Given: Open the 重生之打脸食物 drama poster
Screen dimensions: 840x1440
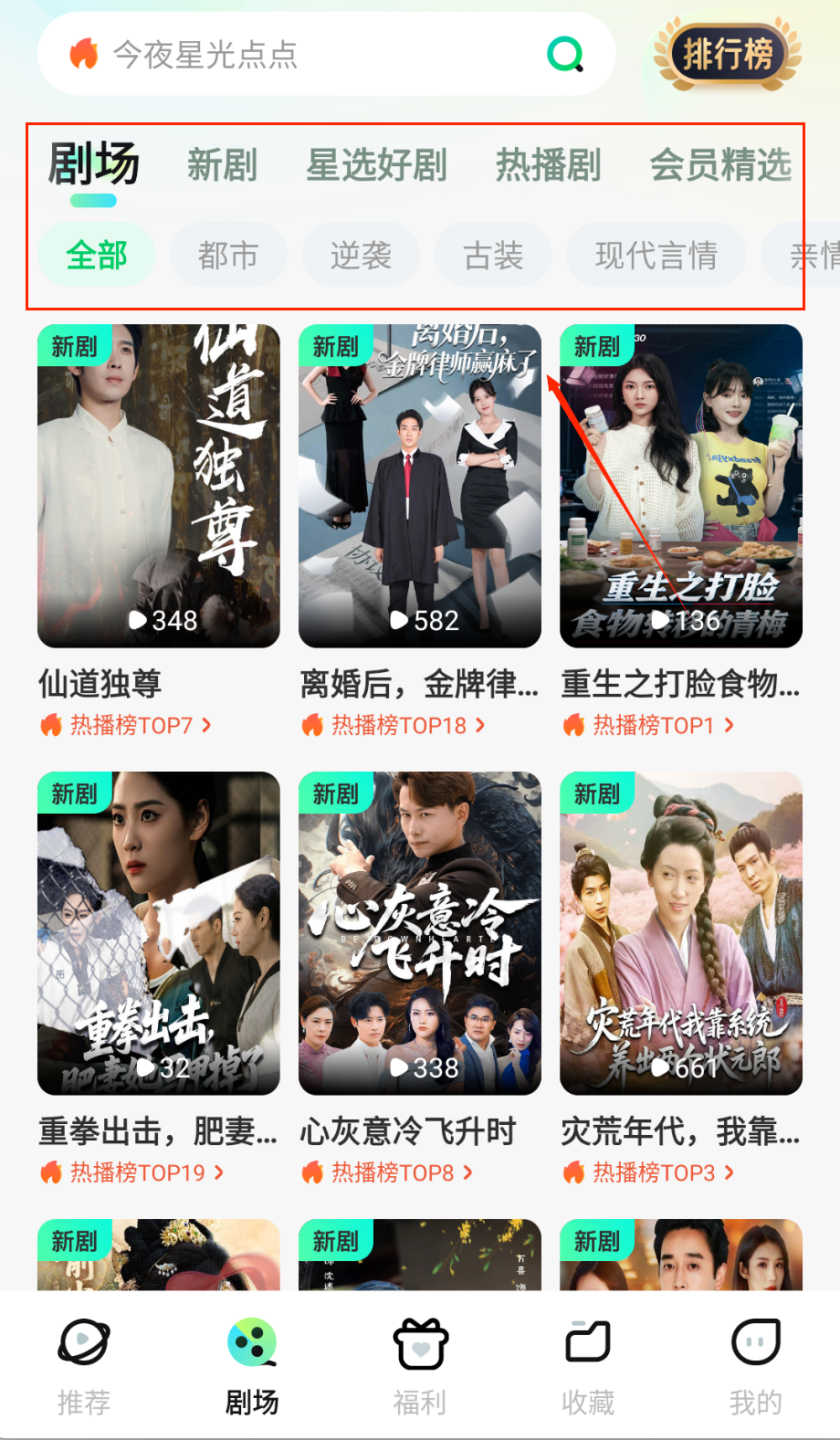Looking at the screenshot, I should [x=681, y=486].
